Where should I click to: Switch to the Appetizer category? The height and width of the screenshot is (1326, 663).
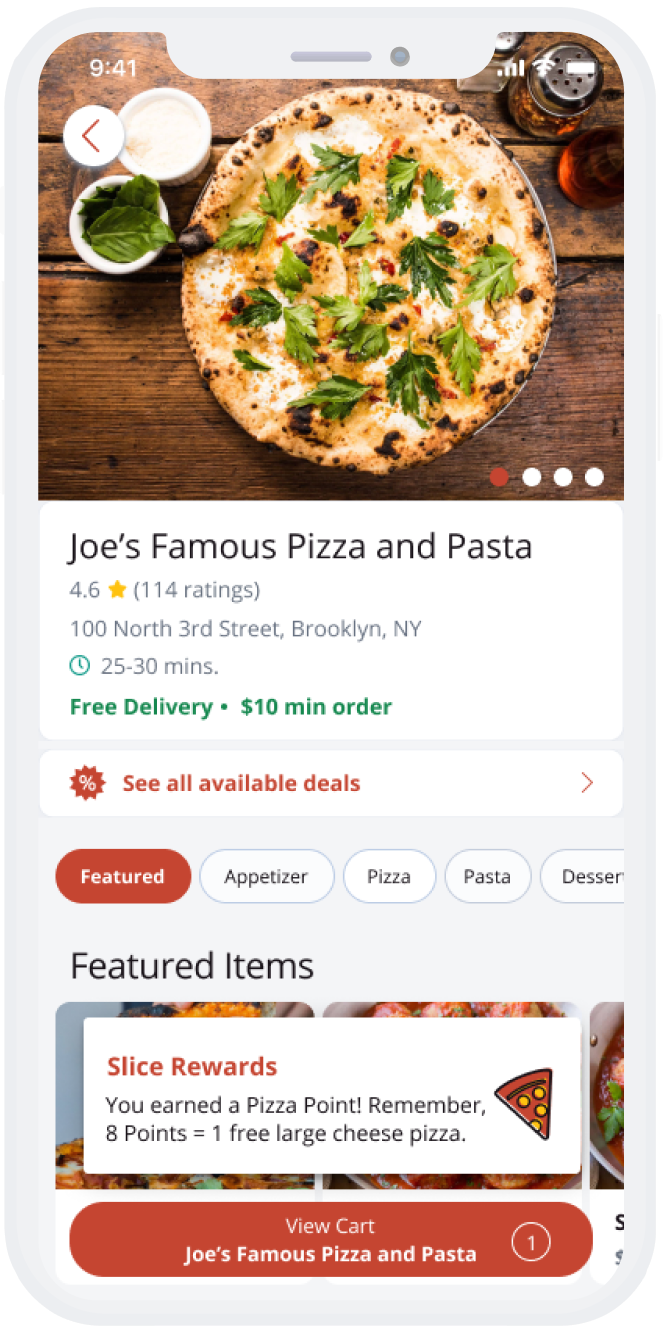[x=266, y=876]
